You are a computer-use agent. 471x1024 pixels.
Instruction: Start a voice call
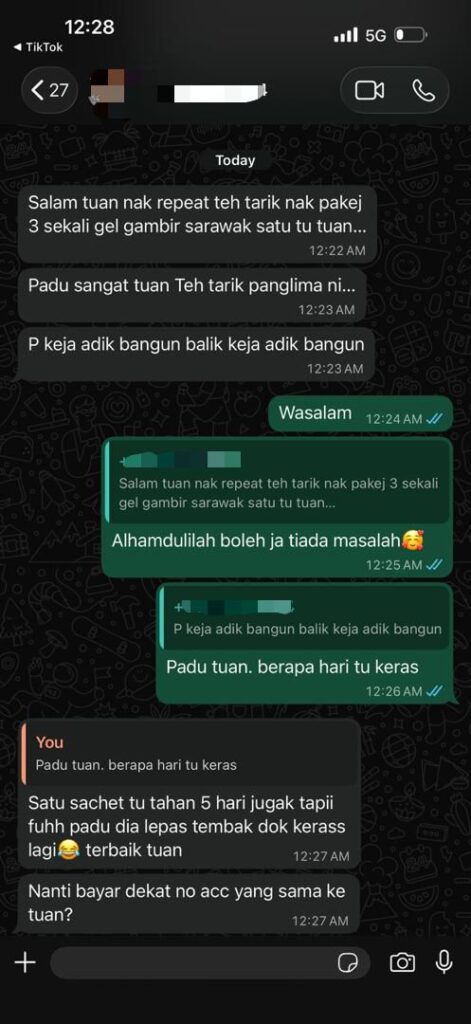[423, 91]
